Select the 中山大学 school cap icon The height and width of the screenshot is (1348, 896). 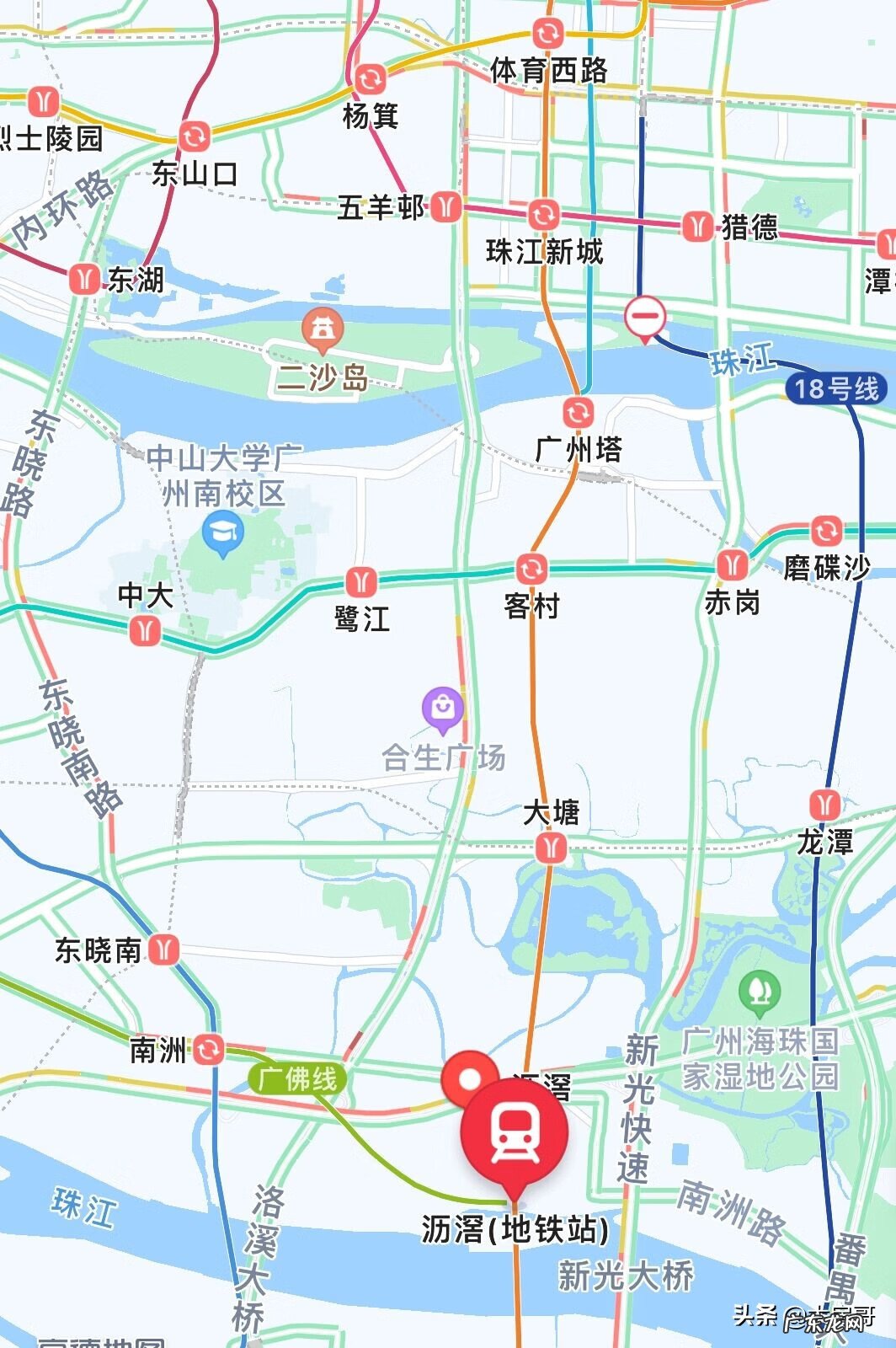pos(221,532)
